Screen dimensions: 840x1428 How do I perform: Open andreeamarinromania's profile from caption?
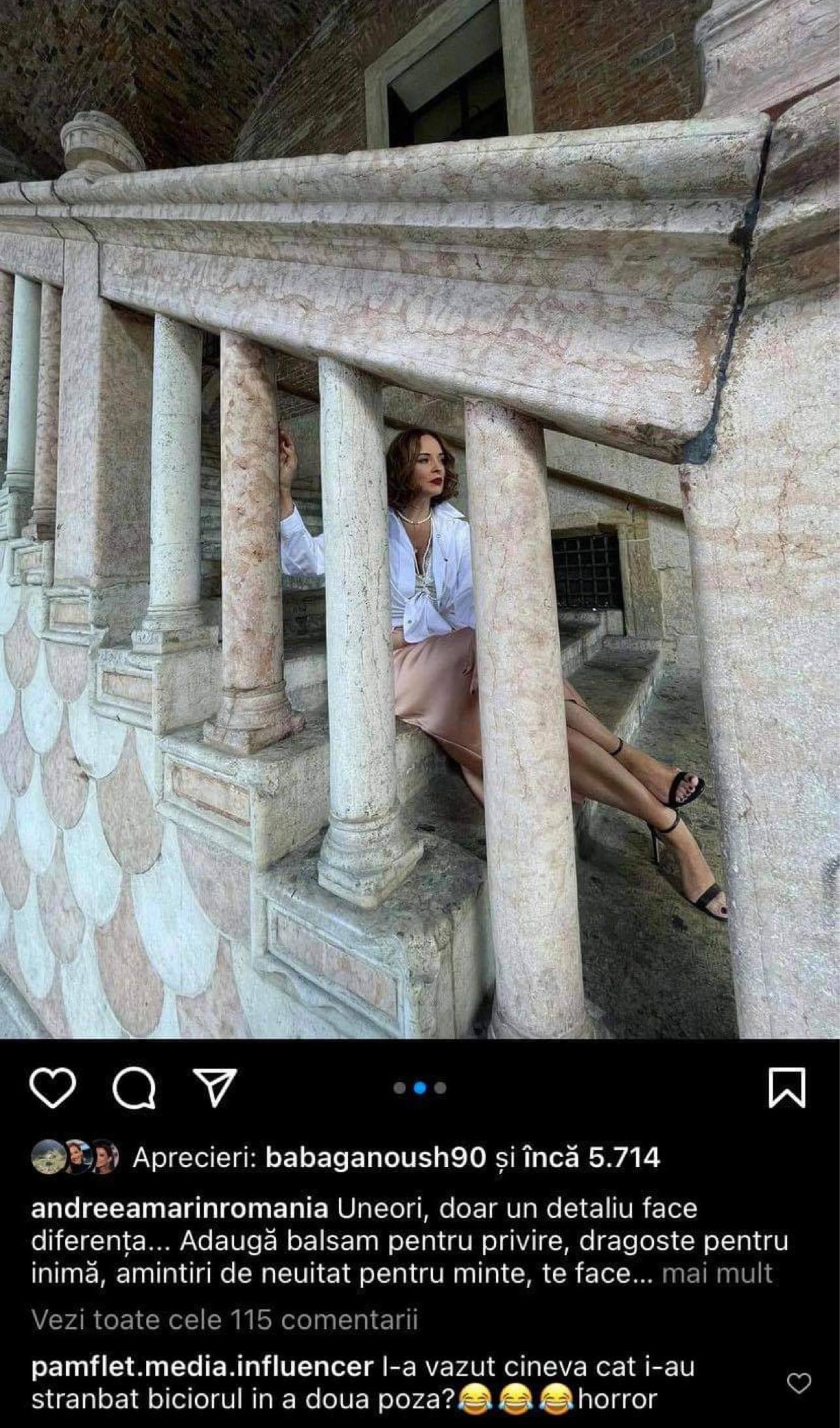pyautogui.click(x=179, y=1208)
